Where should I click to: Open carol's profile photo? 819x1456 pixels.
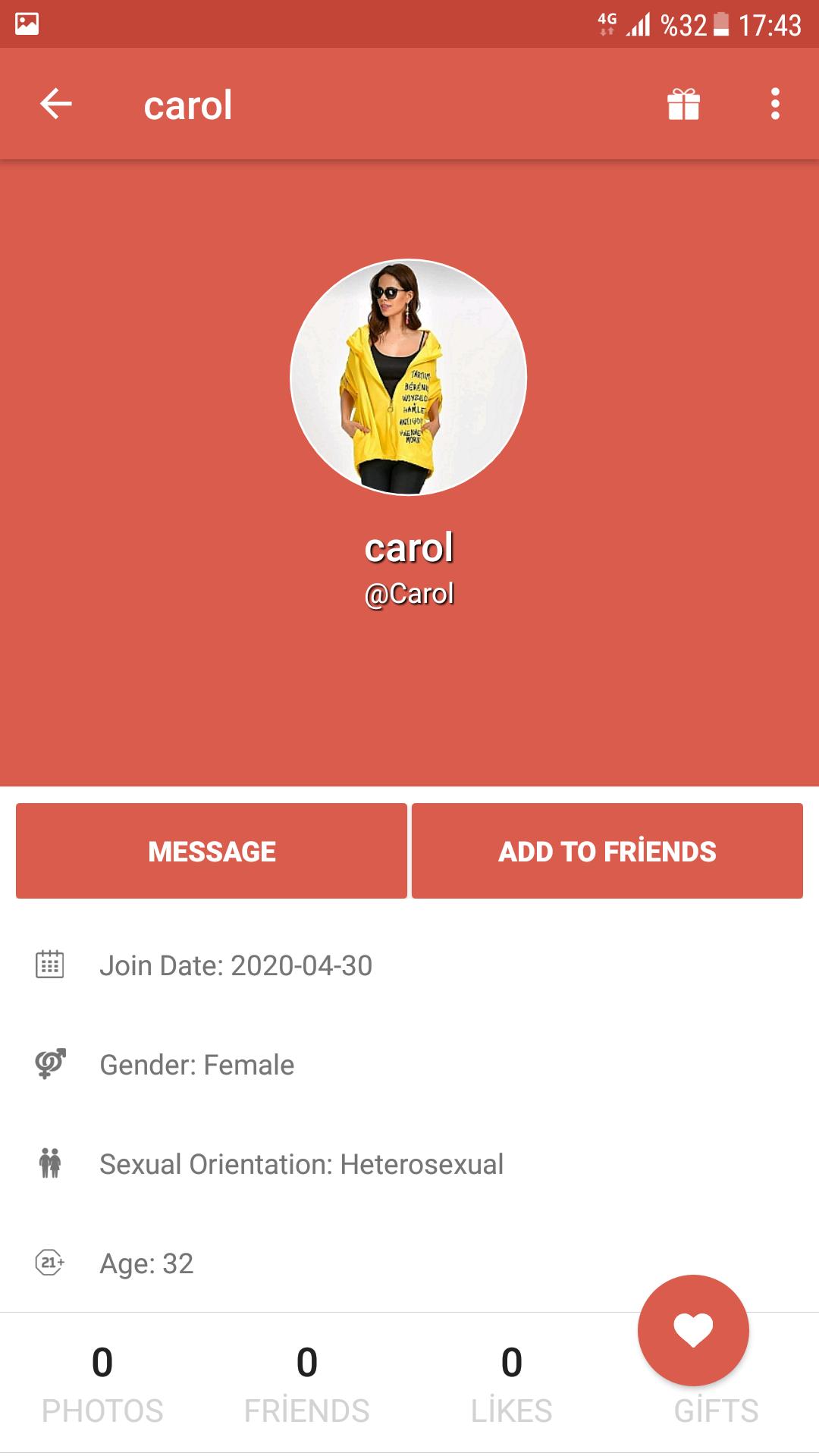(409, 377)
